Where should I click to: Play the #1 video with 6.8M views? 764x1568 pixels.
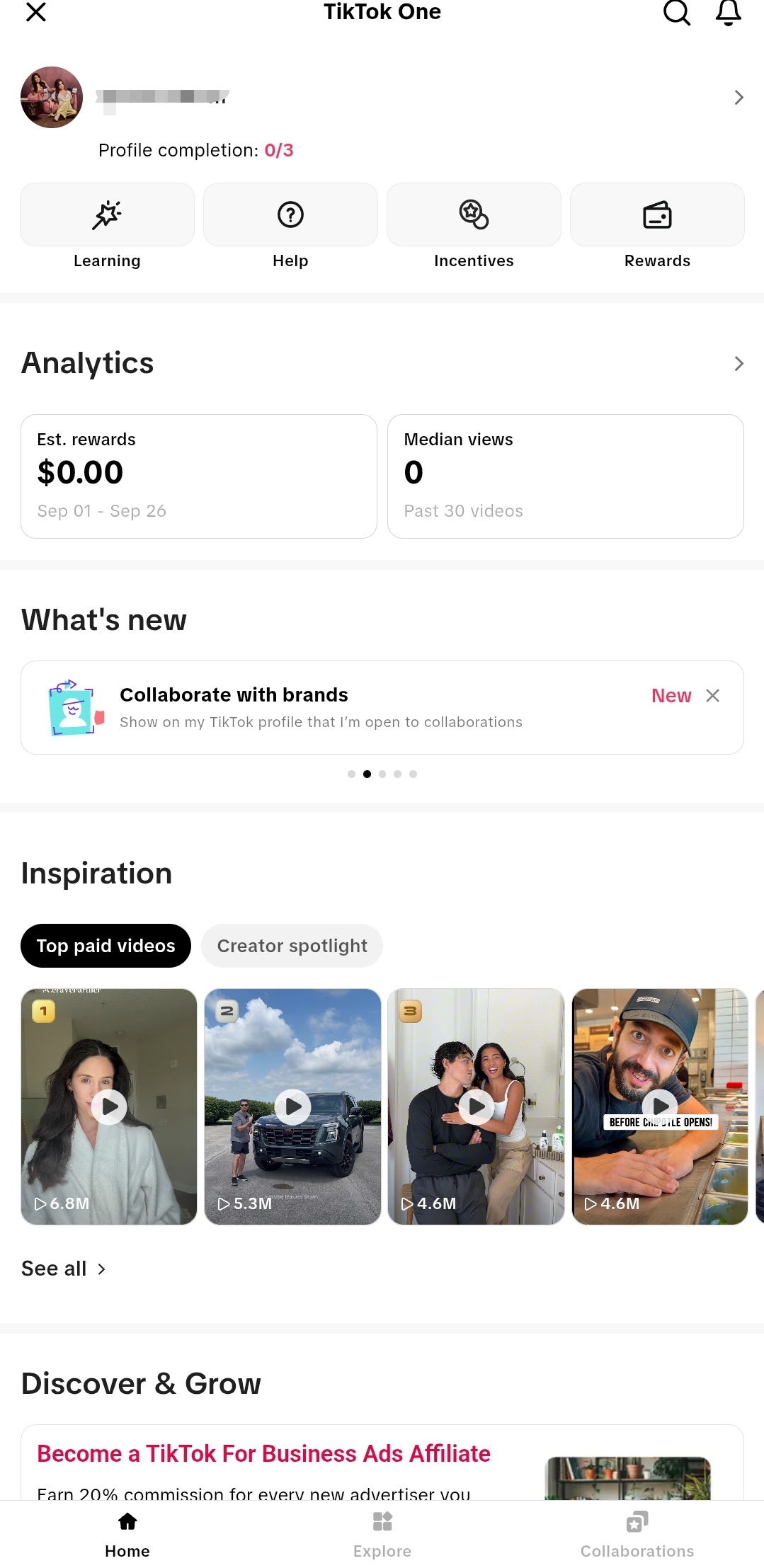coord(109,1106)
